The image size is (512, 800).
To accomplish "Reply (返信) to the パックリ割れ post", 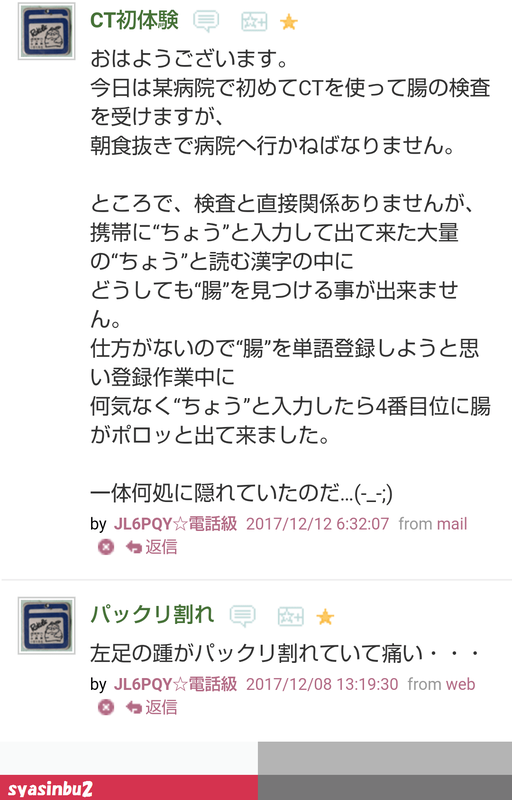I will point(152,707).
